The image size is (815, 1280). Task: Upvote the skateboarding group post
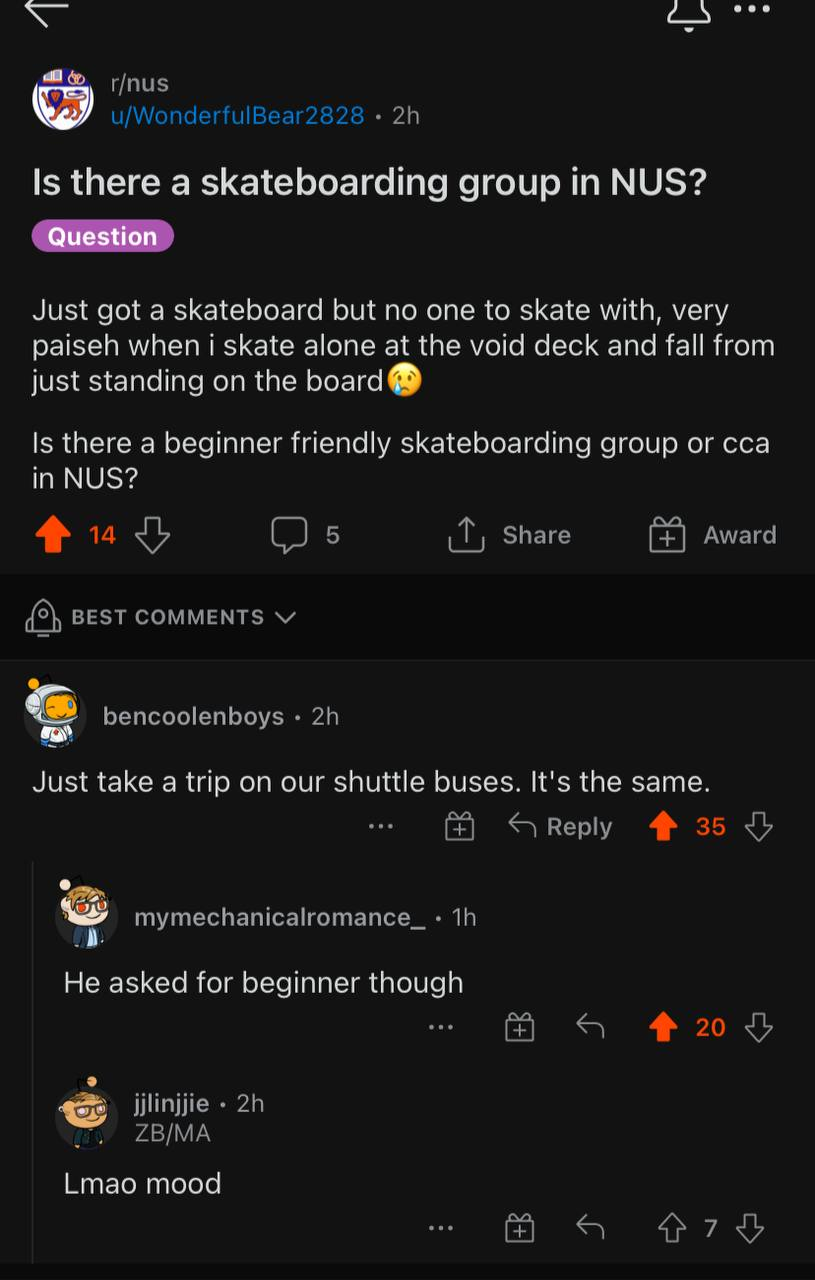tap(53, 535)
